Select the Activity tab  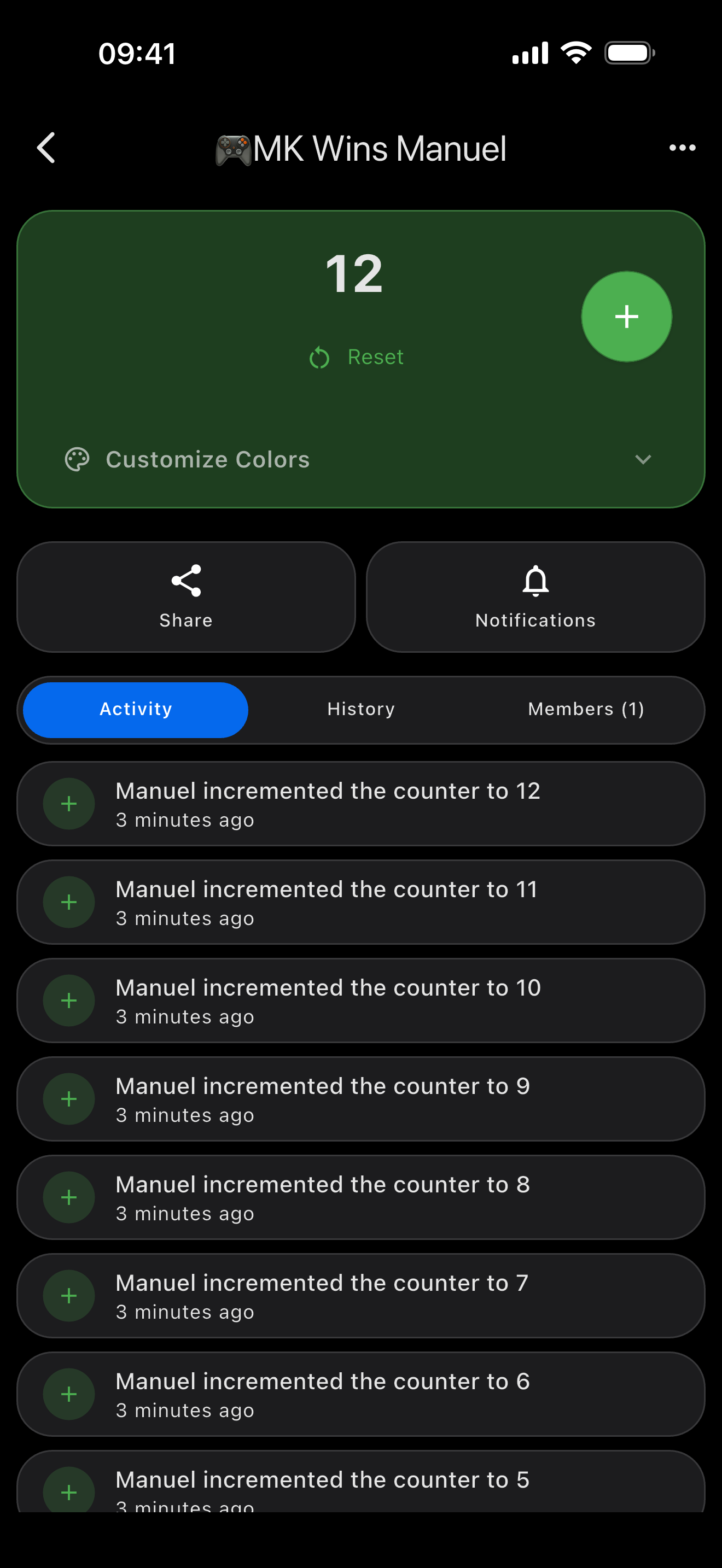(x=136, y=710)
